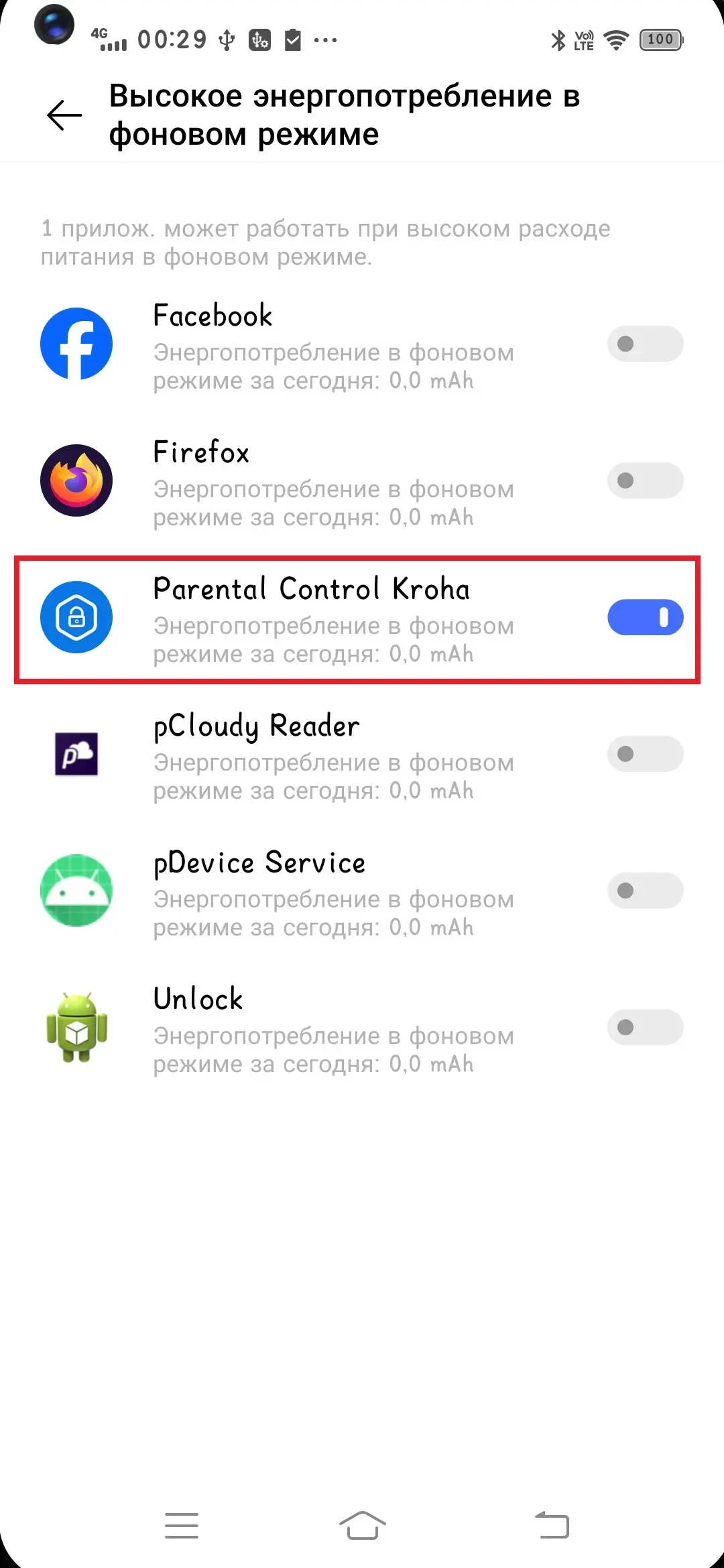This screenshot has height=1568, width=724.
Task: Toggle pCloudy Reader background power switch
Action: [x=645, y=755]
